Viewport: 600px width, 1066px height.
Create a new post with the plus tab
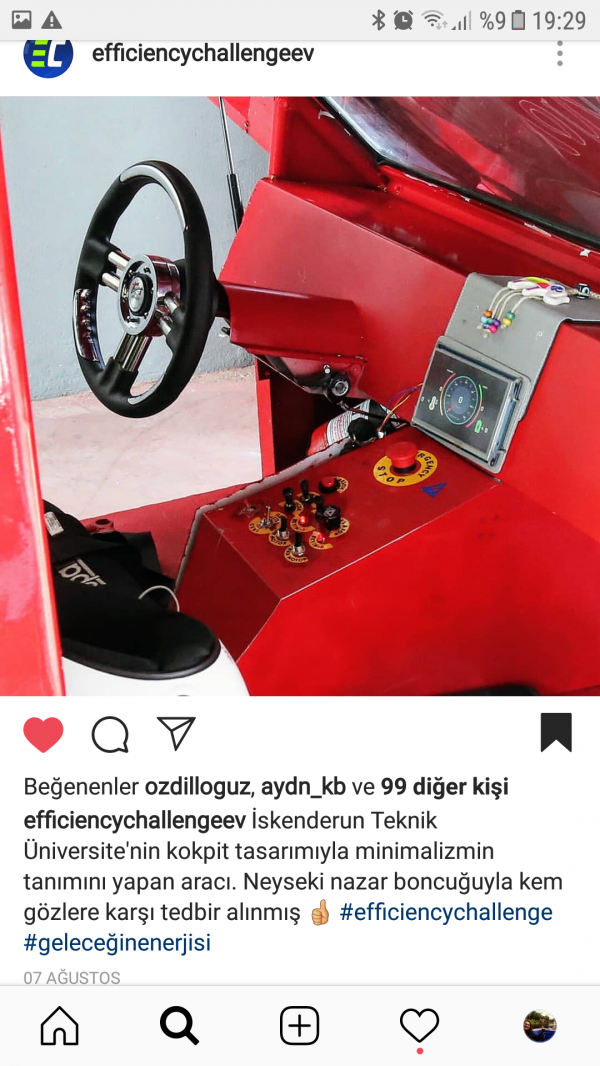pos(299,1026)
